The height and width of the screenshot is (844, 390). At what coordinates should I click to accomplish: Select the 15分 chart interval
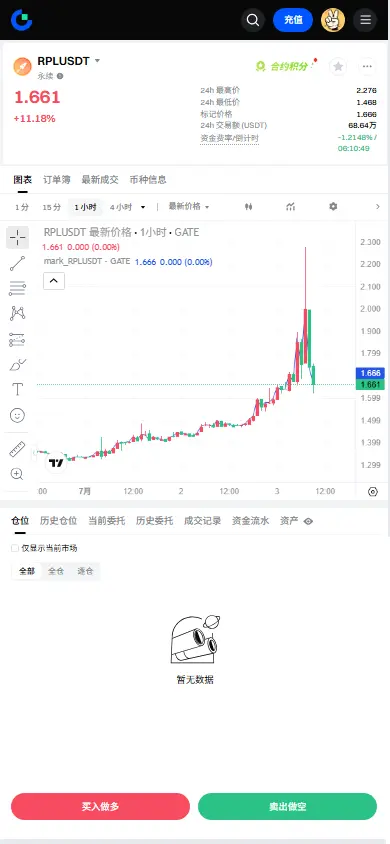click(x=52, y=207)
